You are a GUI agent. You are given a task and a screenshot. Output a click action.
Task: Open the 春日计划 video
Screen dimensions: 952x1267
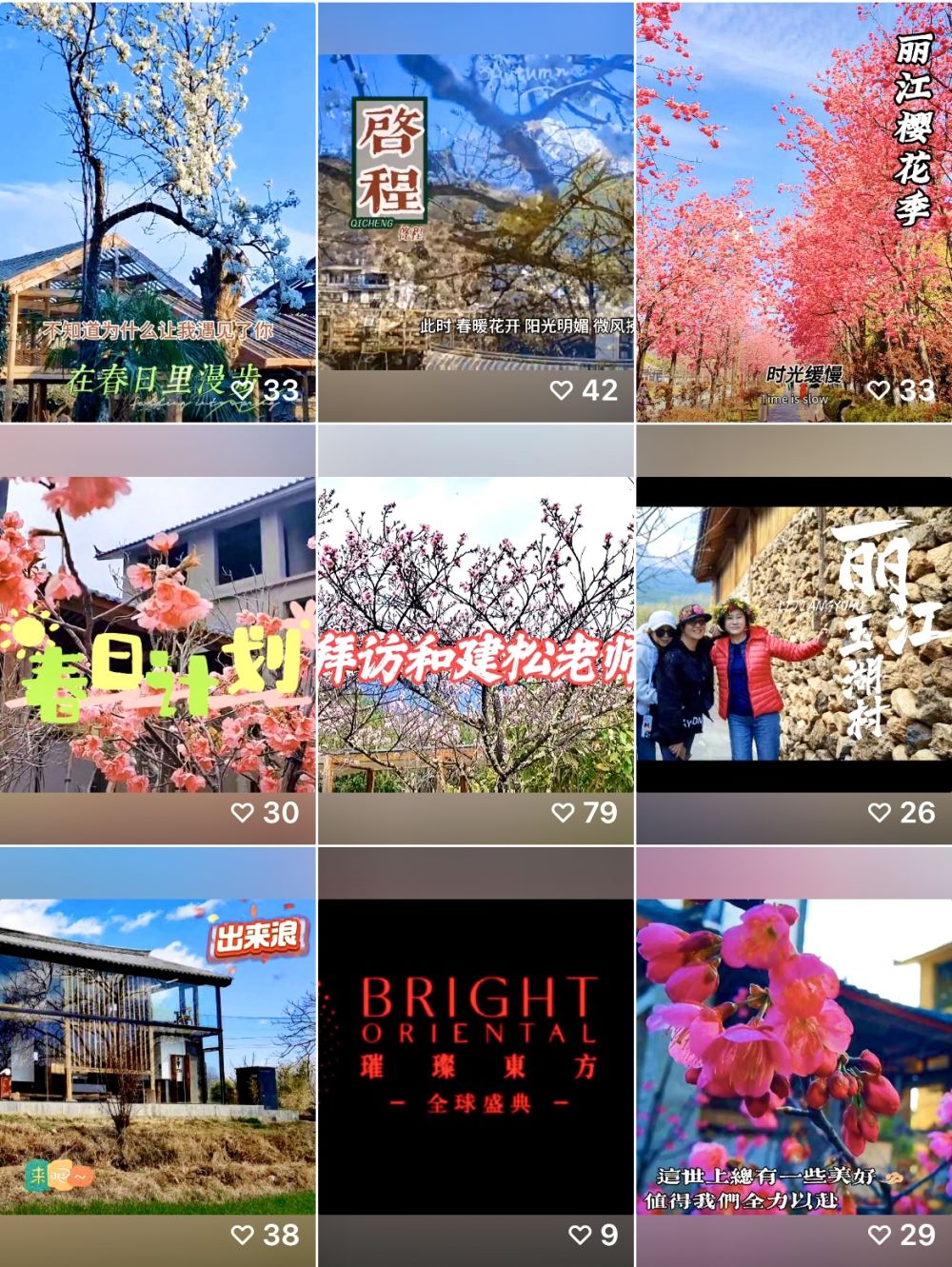pyautogui.click(x=157, y=634)
